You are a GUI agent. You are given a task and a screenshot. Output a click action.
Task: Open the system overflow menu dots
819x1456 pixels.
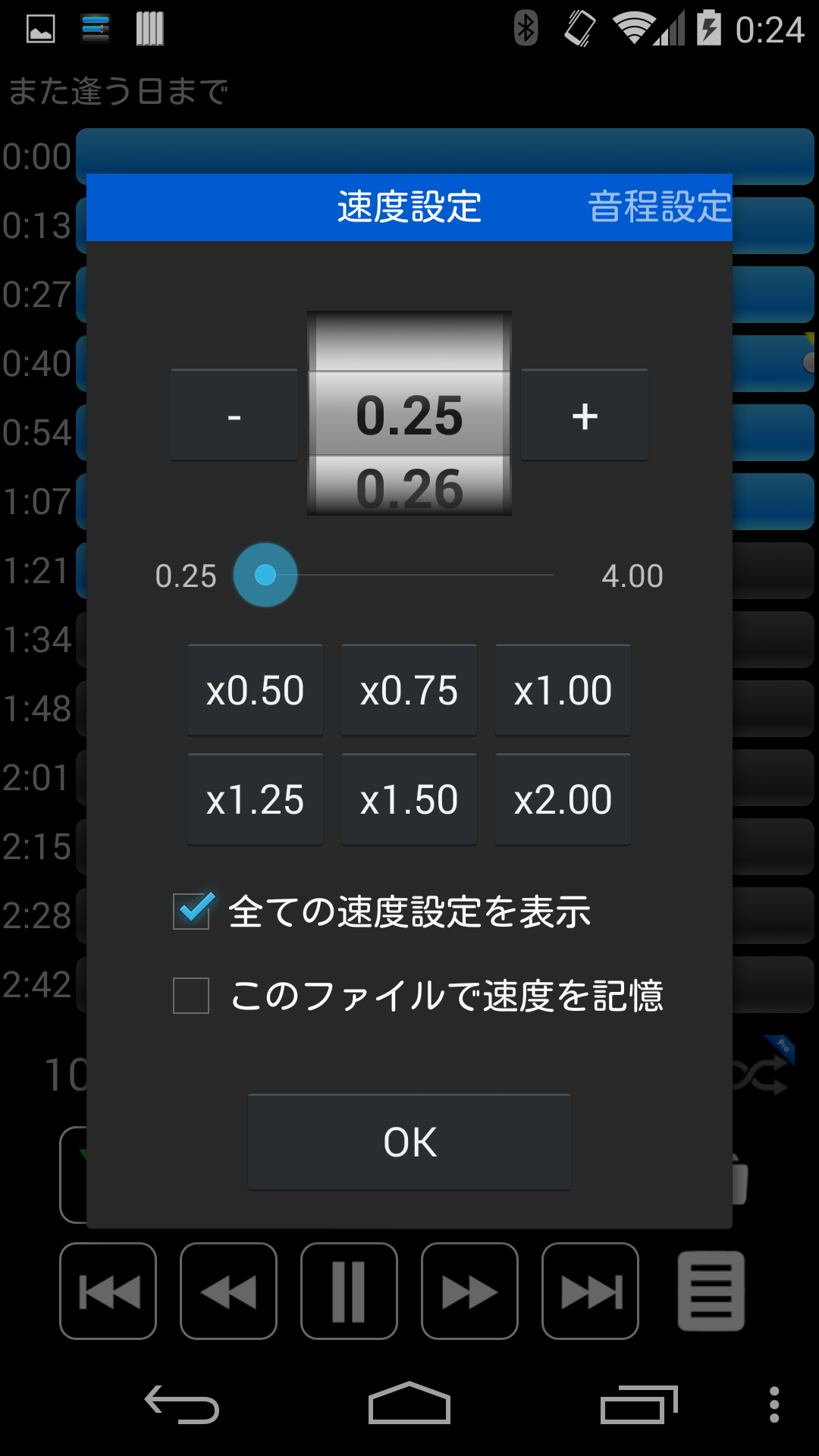tap(774, 1405)
